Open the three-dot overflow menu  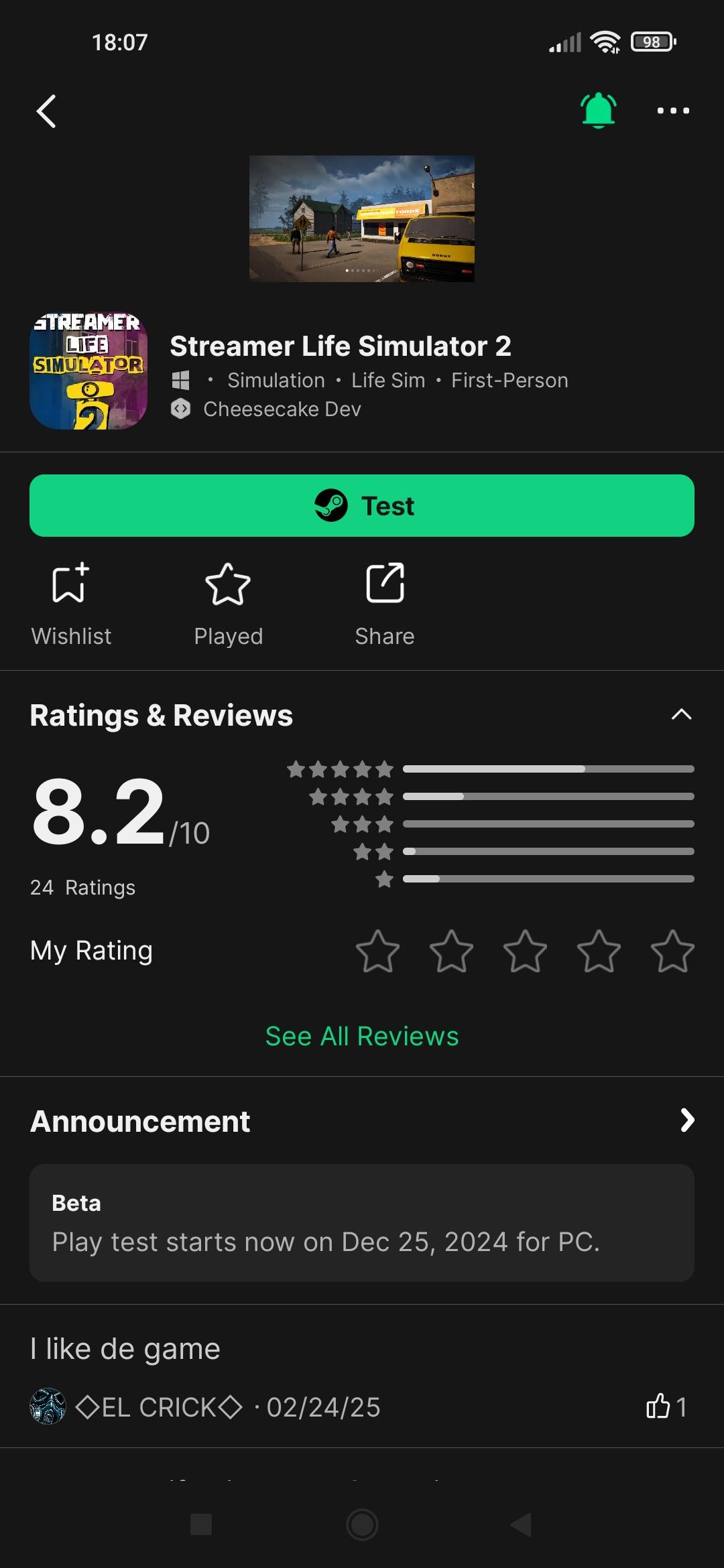pyautogui.click(x=673, y=111)
